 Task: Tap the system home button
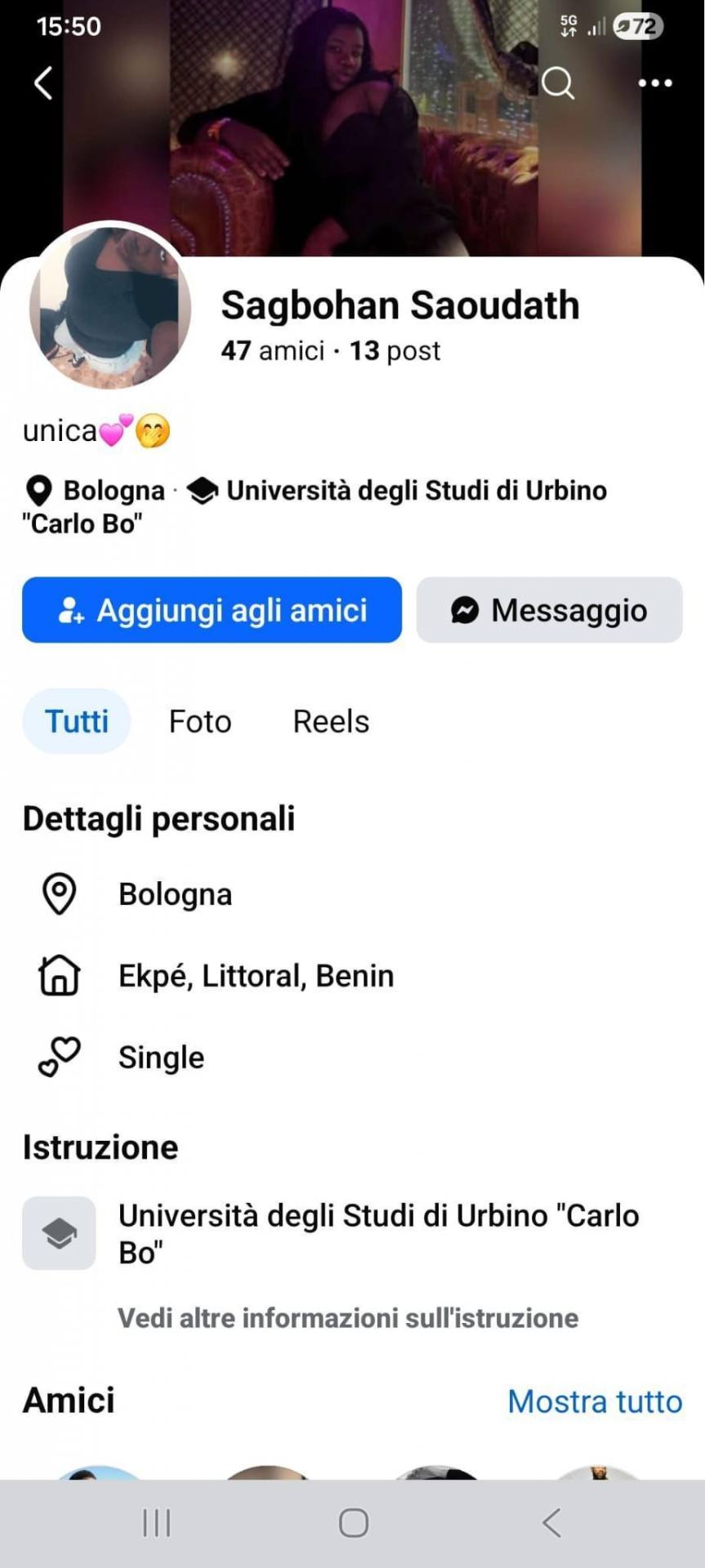(353, 1523)
